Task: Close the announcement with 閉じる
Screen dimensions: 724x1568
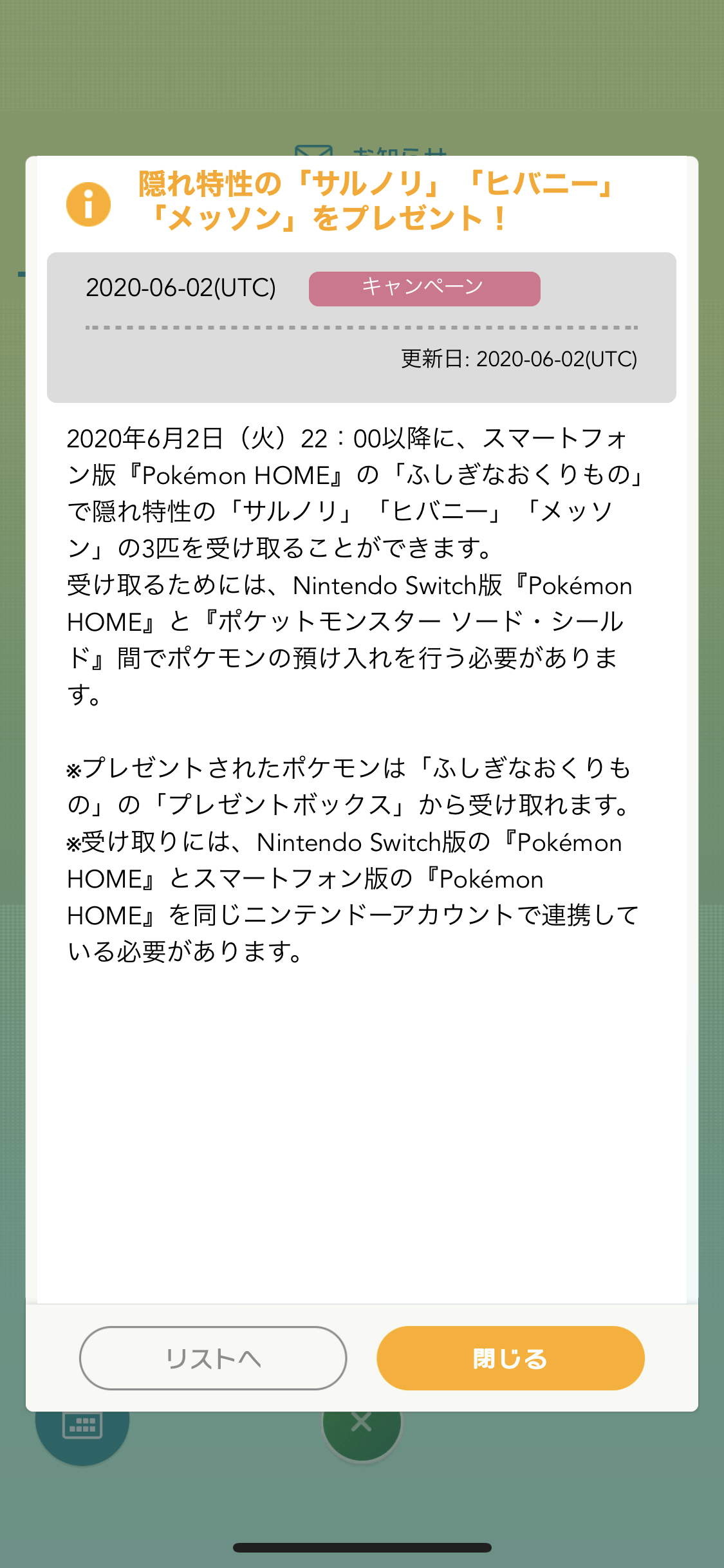Action: 510,1358
